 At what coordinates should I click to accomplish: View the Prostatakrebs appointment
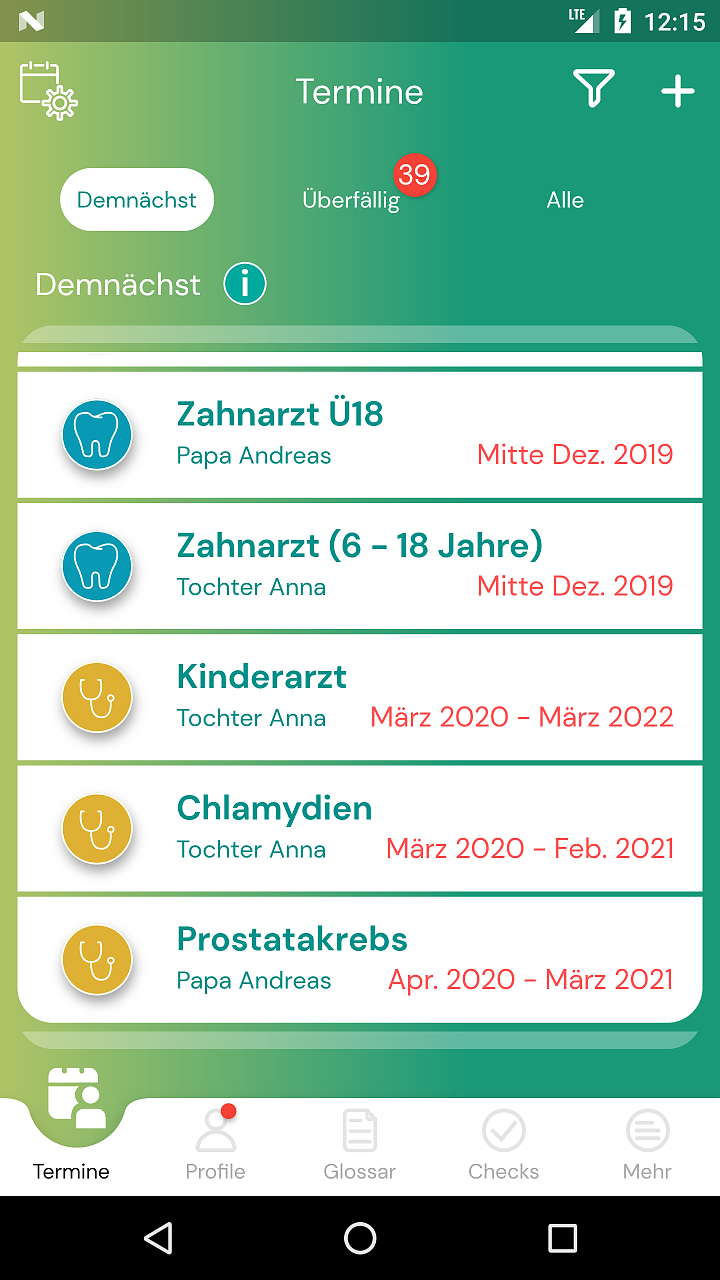click(360, 959)
